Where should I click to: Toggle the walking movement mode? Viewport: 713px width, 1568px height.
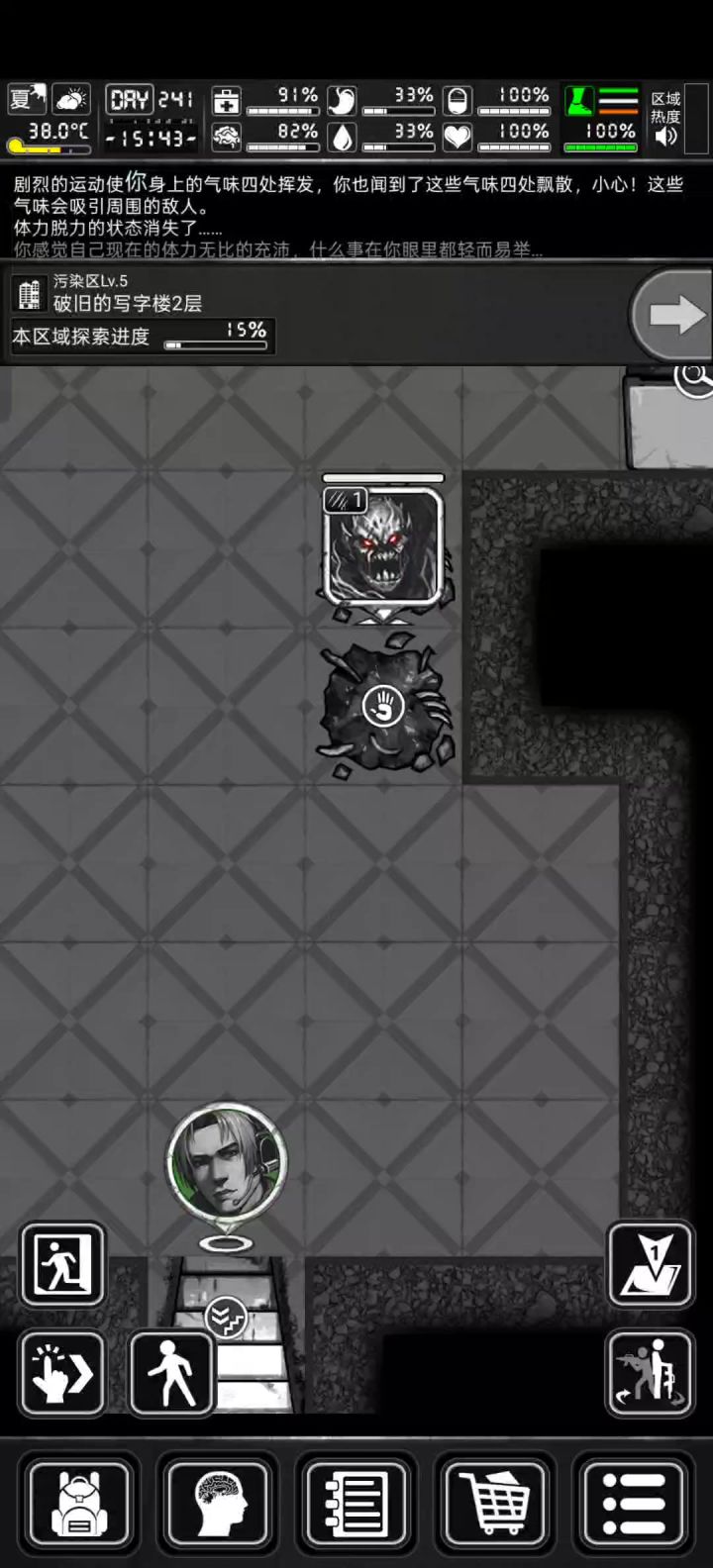[x=171, y=1373]
